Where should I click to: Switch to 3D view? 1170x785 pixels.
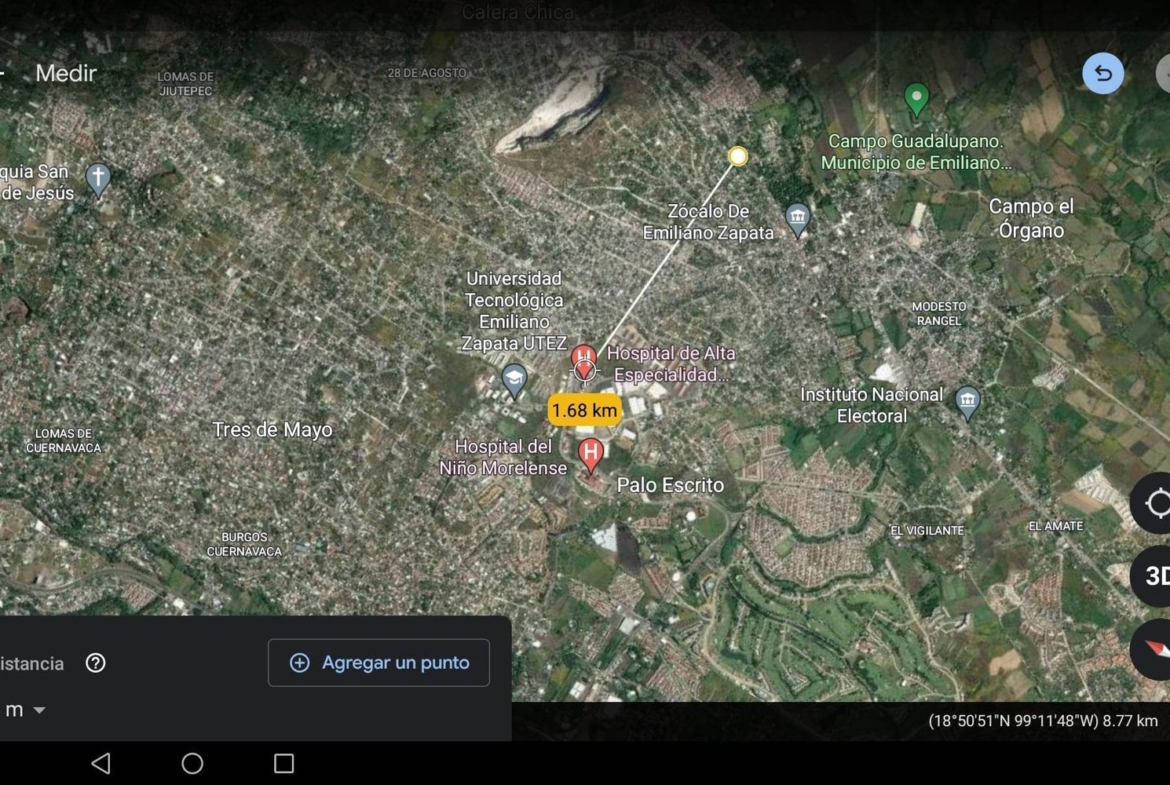coord(1156,576)
